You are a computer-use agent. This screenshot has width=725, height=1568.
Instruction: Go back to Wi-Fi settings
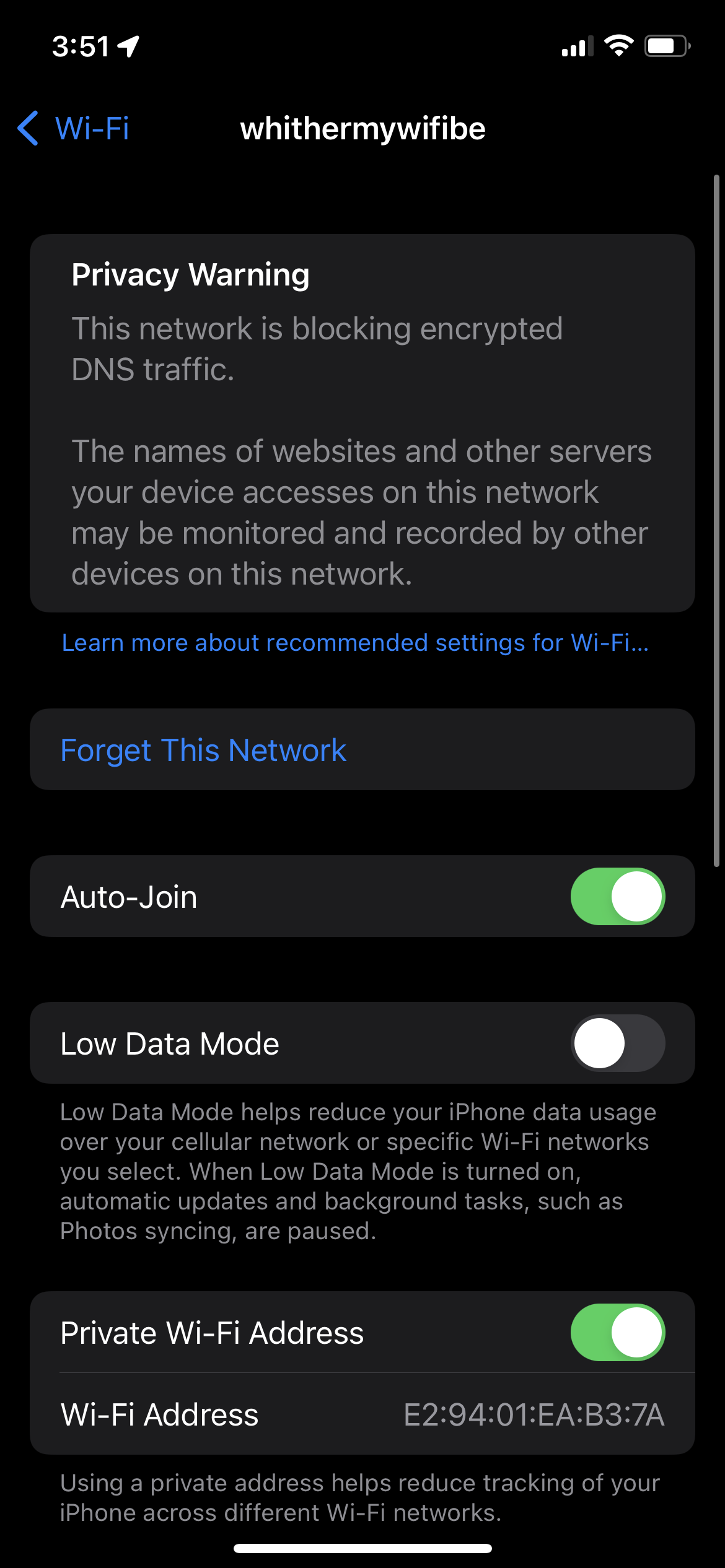pos(73,129)
